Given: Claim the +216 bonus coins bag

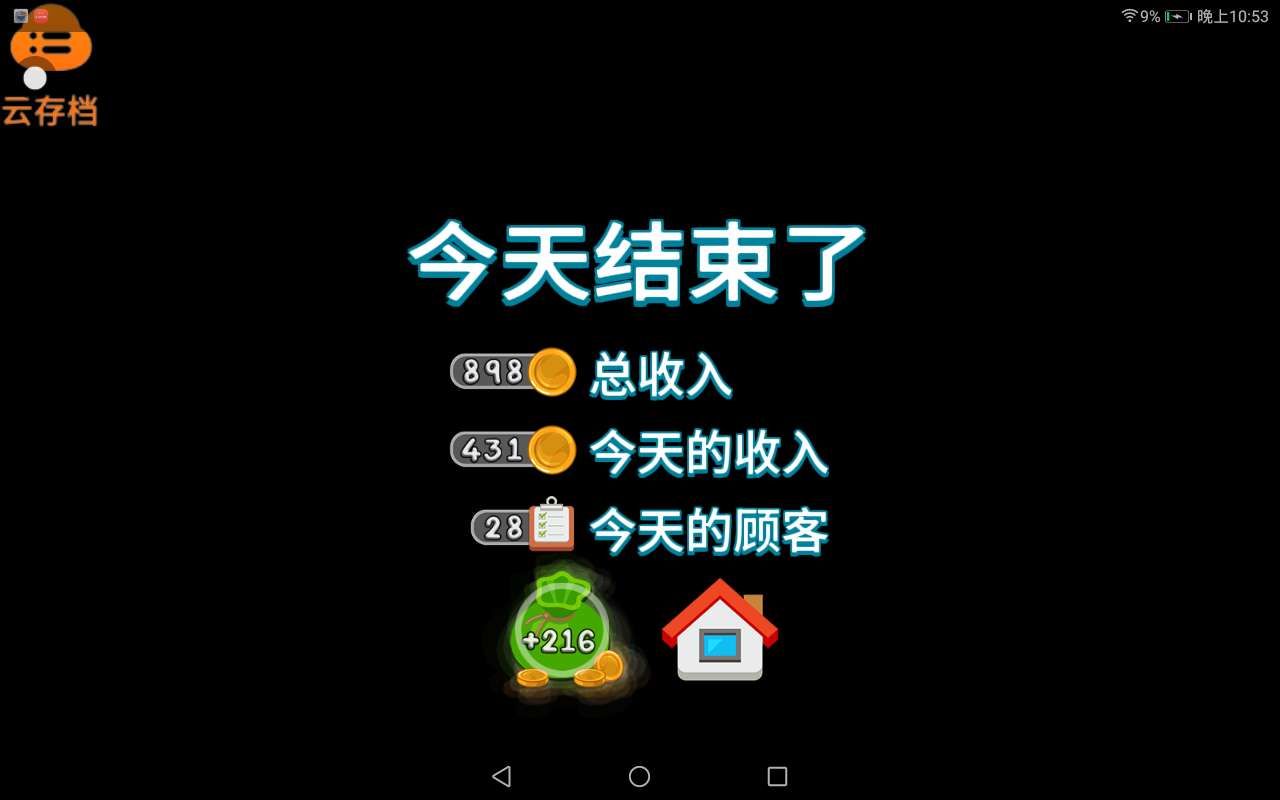Looking at the screenshot, I should click(x=560, y=634).
